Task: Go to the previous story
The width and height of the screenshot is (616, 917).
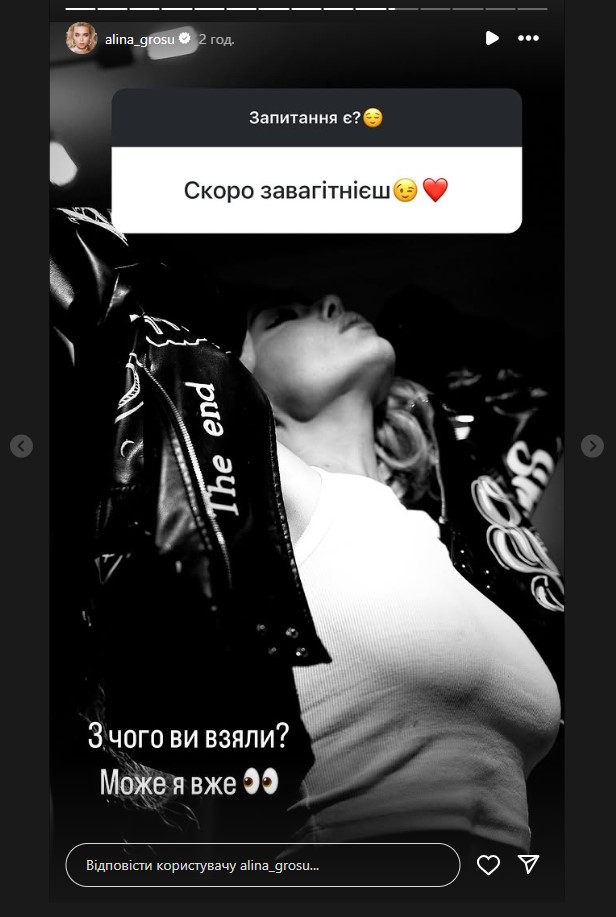Action: pyautogui.click(x=22, y=446)
